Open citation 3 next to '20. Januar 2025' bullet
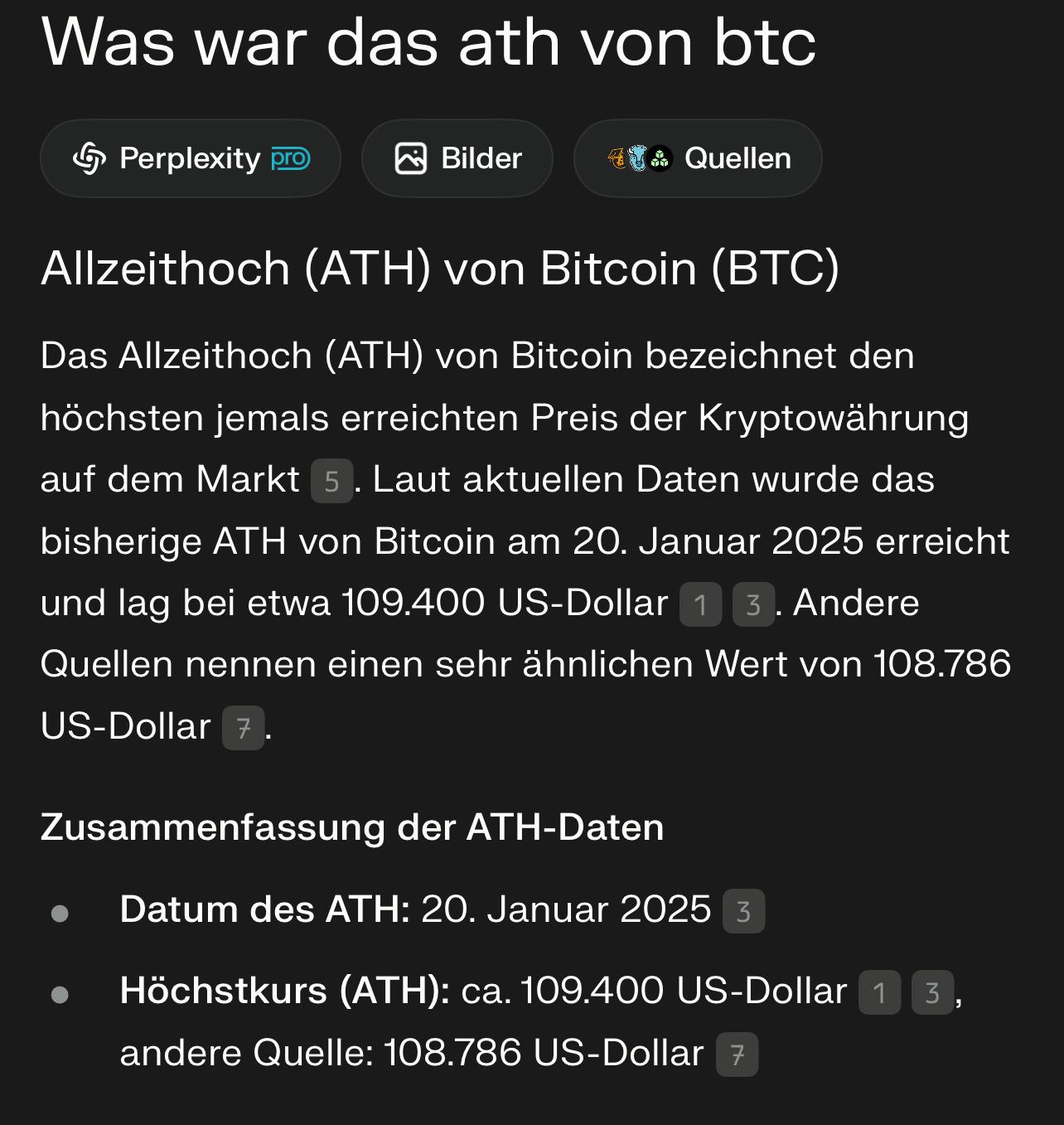Screen dimensions: 1064x1125 pos(743,911)
